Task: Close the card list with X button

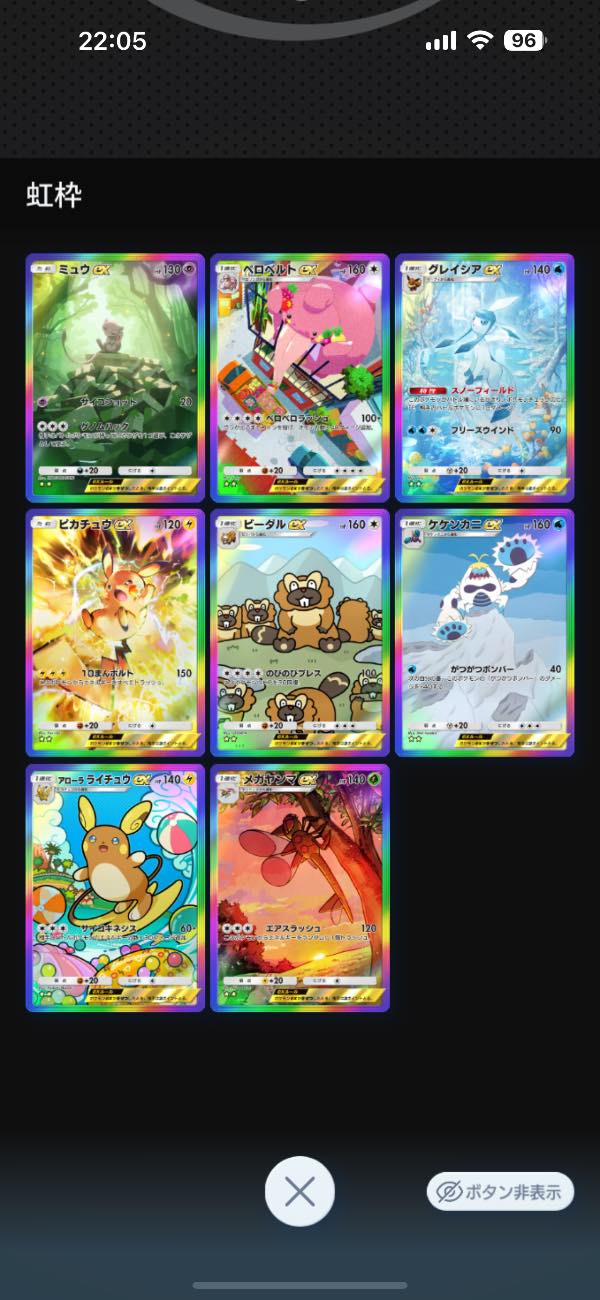Action: (299, 1191)
